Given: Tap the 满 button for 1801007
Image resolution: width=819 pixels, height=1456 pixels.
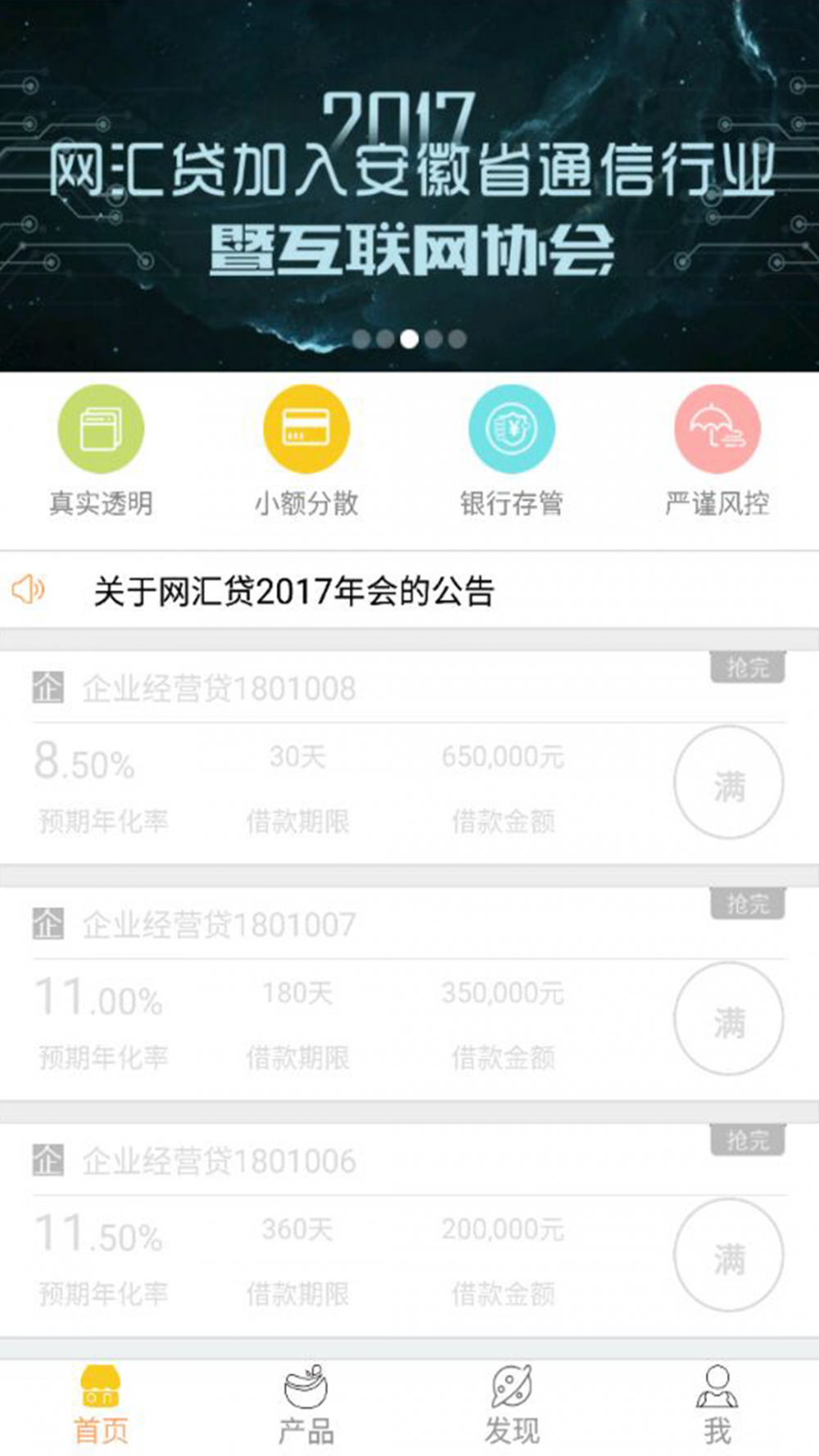Looking at the screenshot, I should [x=728, y=1019].
